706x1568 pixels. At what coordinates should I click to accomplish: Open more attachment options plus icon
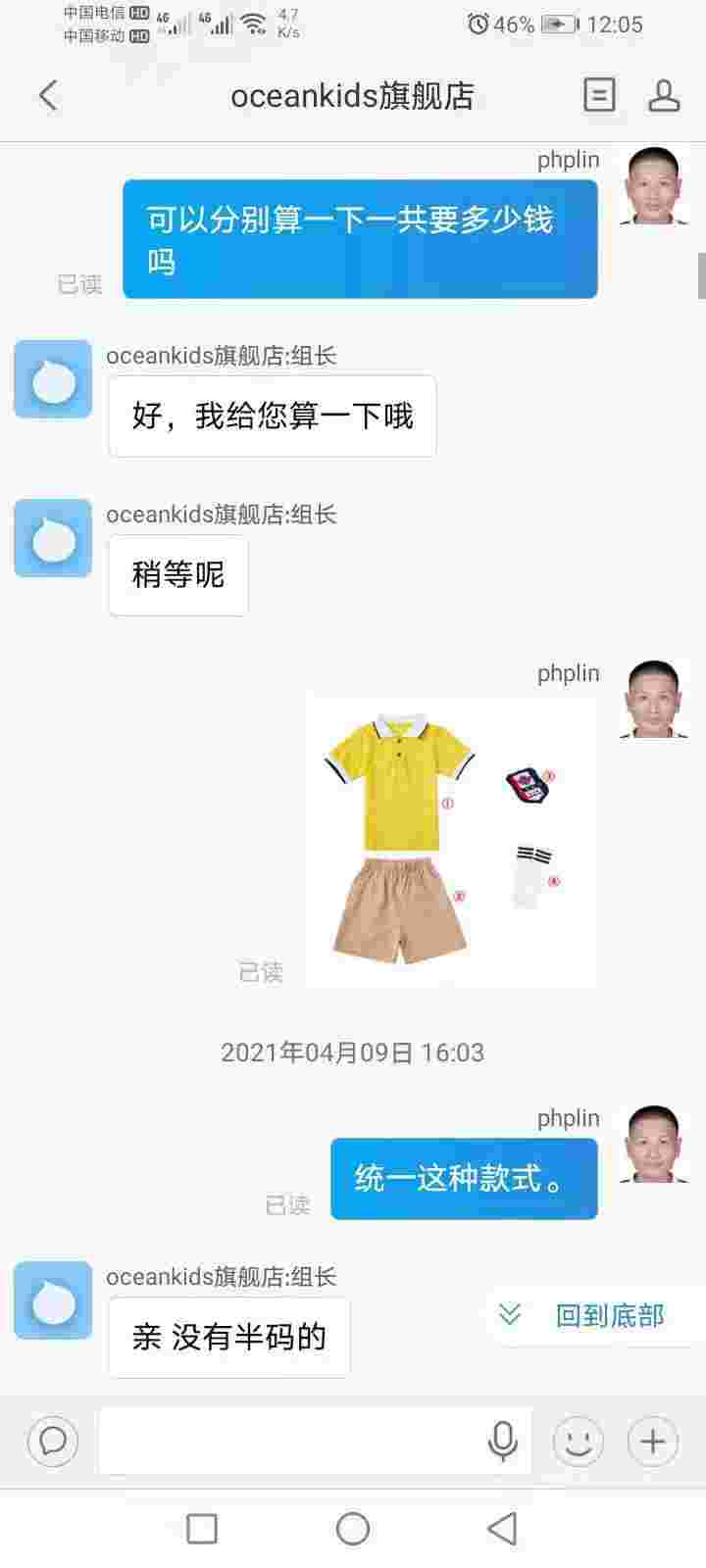click(653, 1441)
